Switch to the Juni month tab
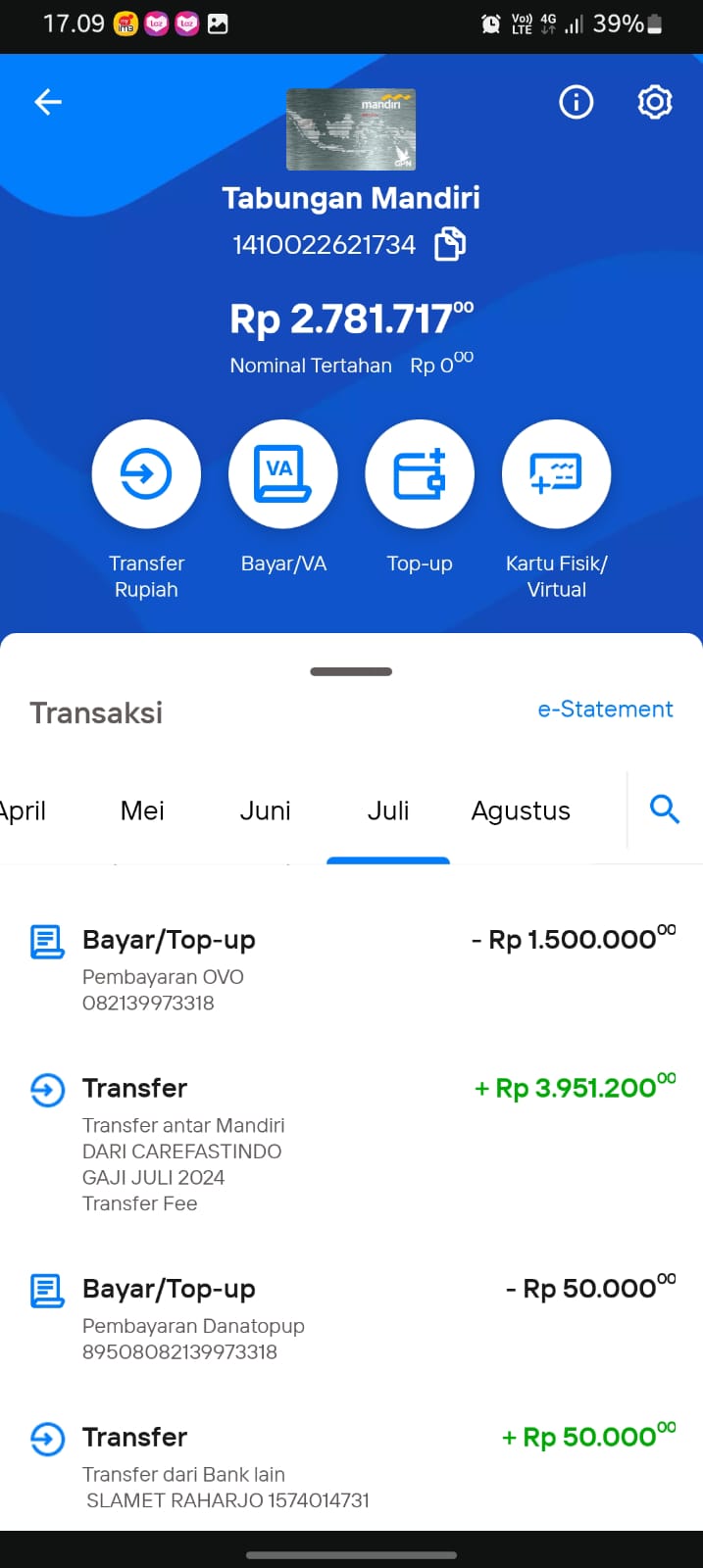703x1568 pixels. tap(265, 811)
